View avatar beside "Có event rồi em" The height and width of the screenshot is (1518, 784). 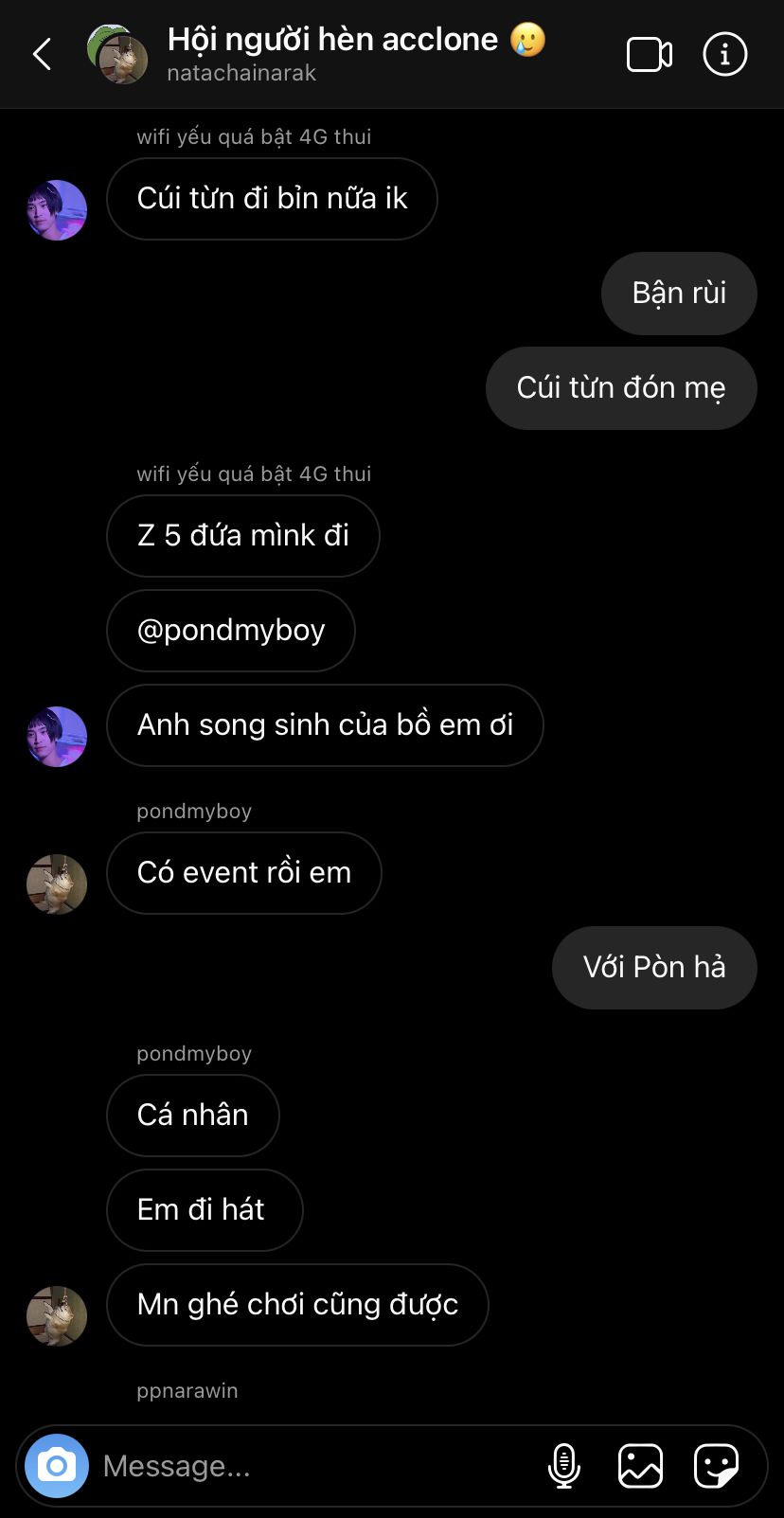[x=57, y=884]
